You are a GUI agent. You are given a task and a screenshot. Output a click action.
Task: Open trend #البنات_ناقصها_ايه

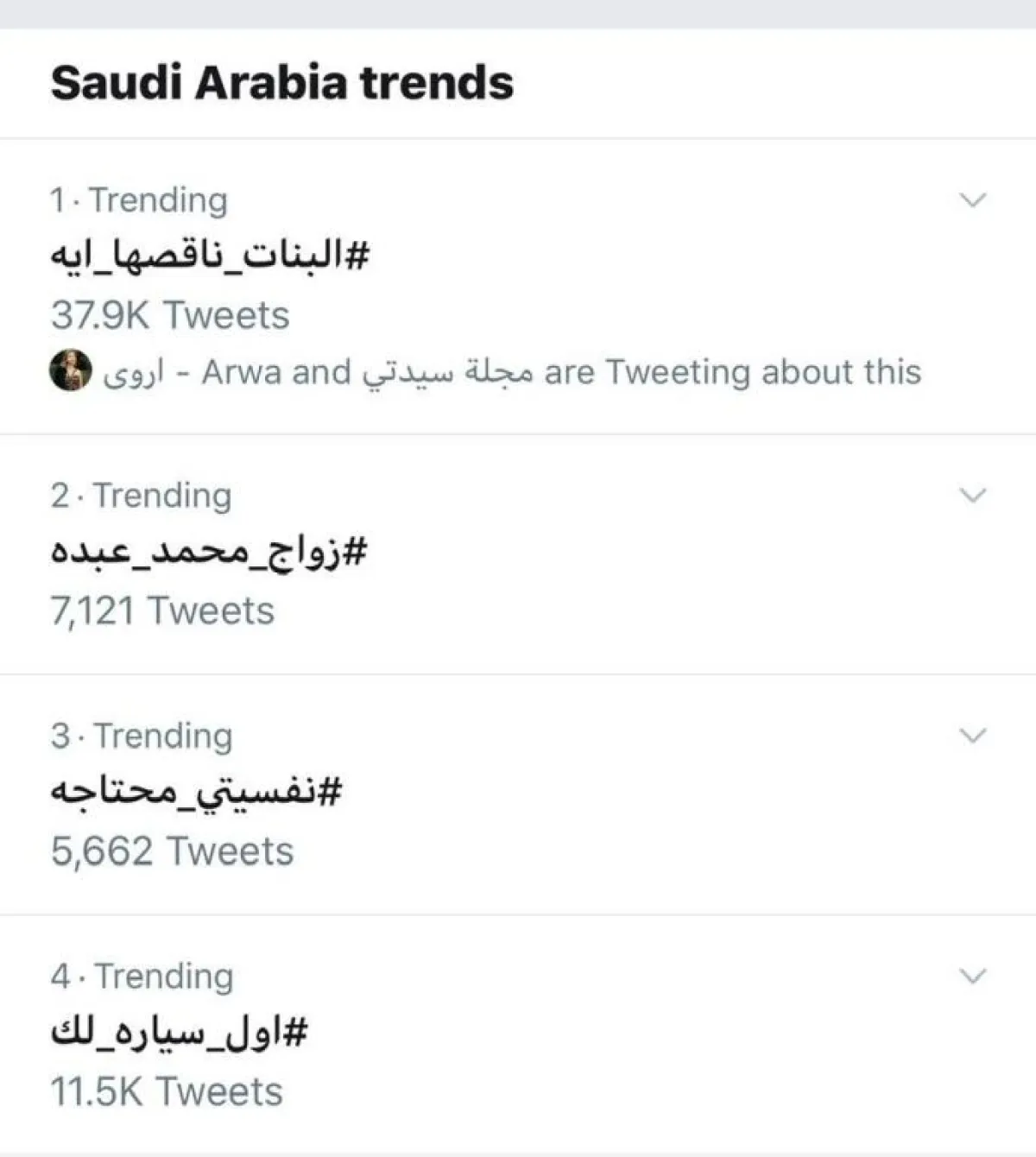coord(210,256)
